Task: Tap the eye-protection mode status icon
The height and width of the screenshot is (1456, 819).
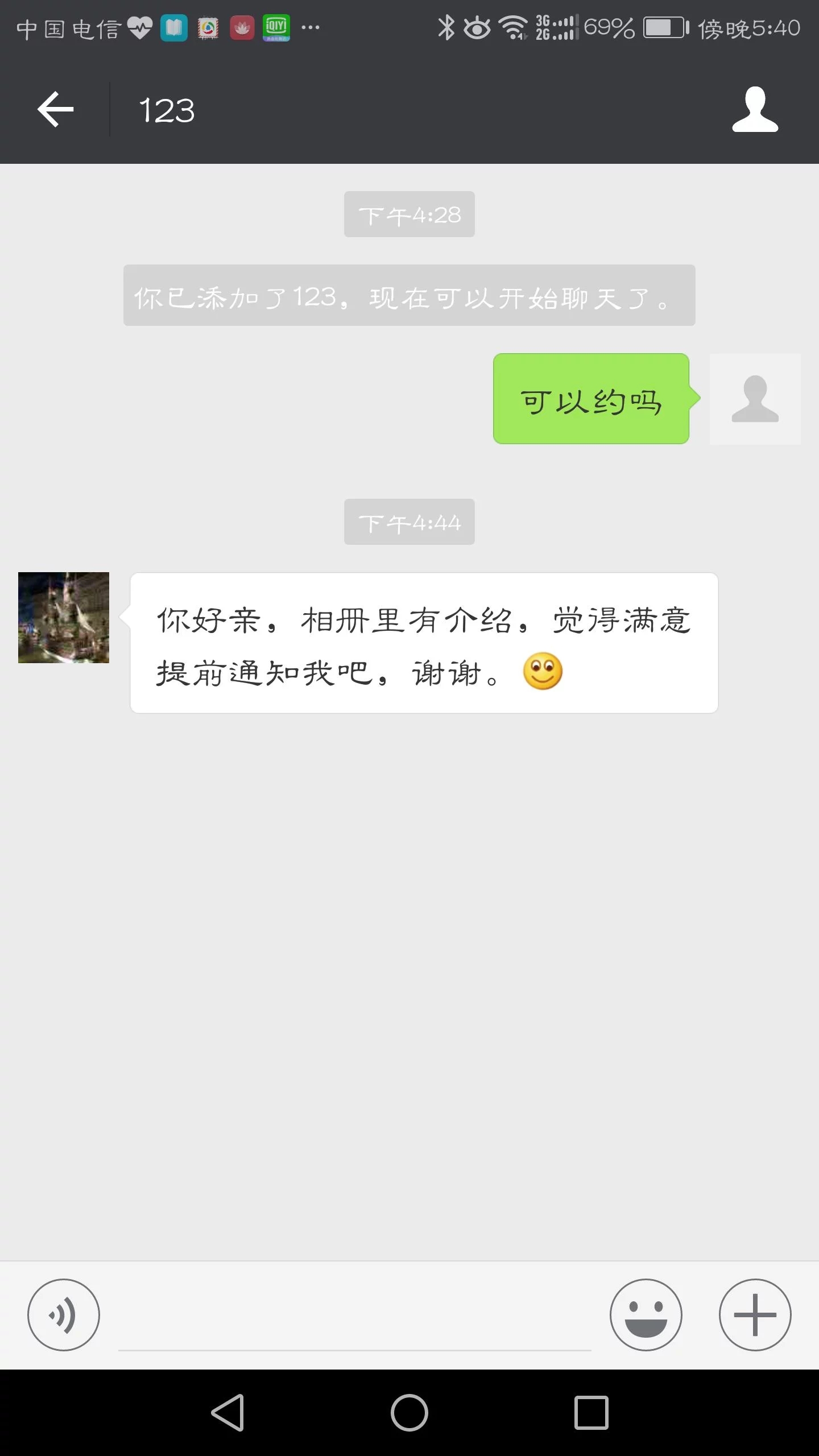Action: click(477, 27)
